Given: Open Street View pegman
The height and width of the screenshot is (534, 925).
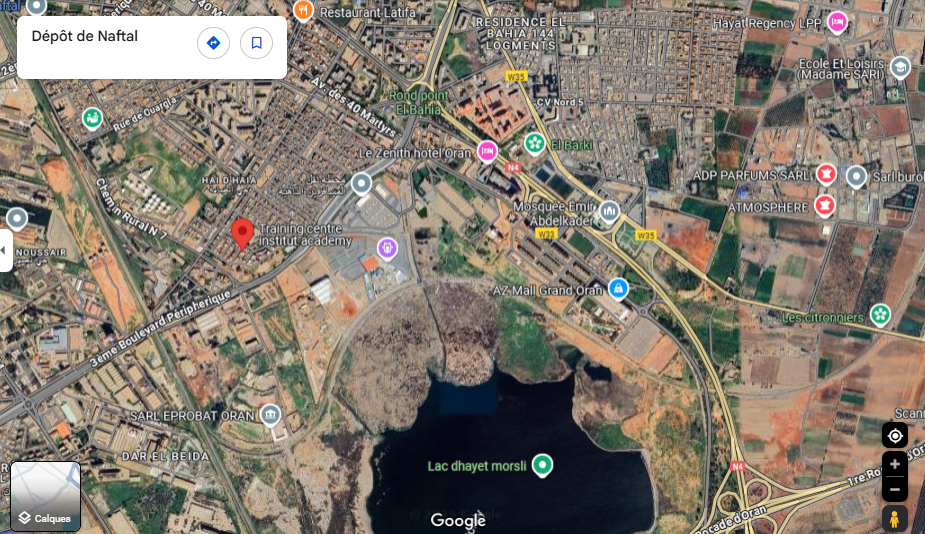Looking at the screenshot, I should 895,518.
